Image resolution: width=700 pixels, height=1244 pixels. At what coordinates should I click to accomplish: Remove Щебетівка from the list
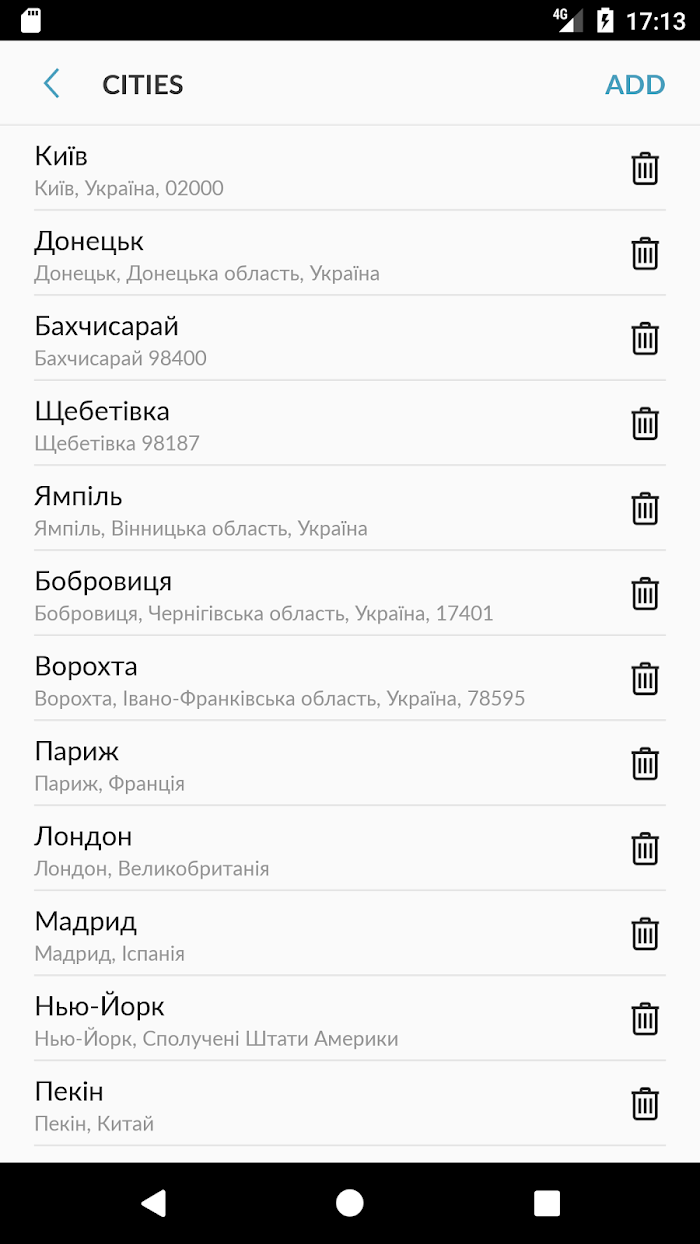click(x=645, y=423)
